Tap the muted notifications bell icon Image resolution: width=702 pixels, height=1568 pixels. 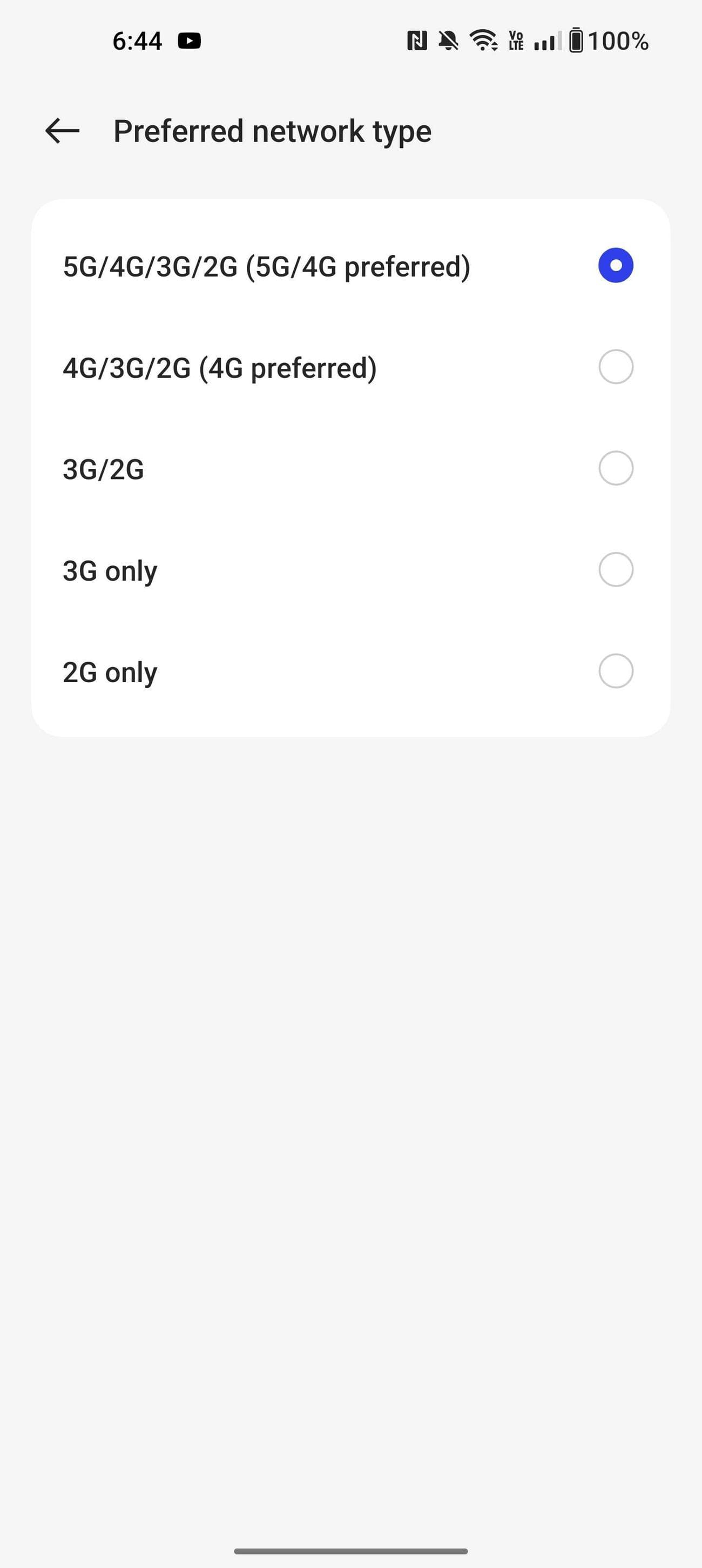pyautogui.click(x=448, y=40)
